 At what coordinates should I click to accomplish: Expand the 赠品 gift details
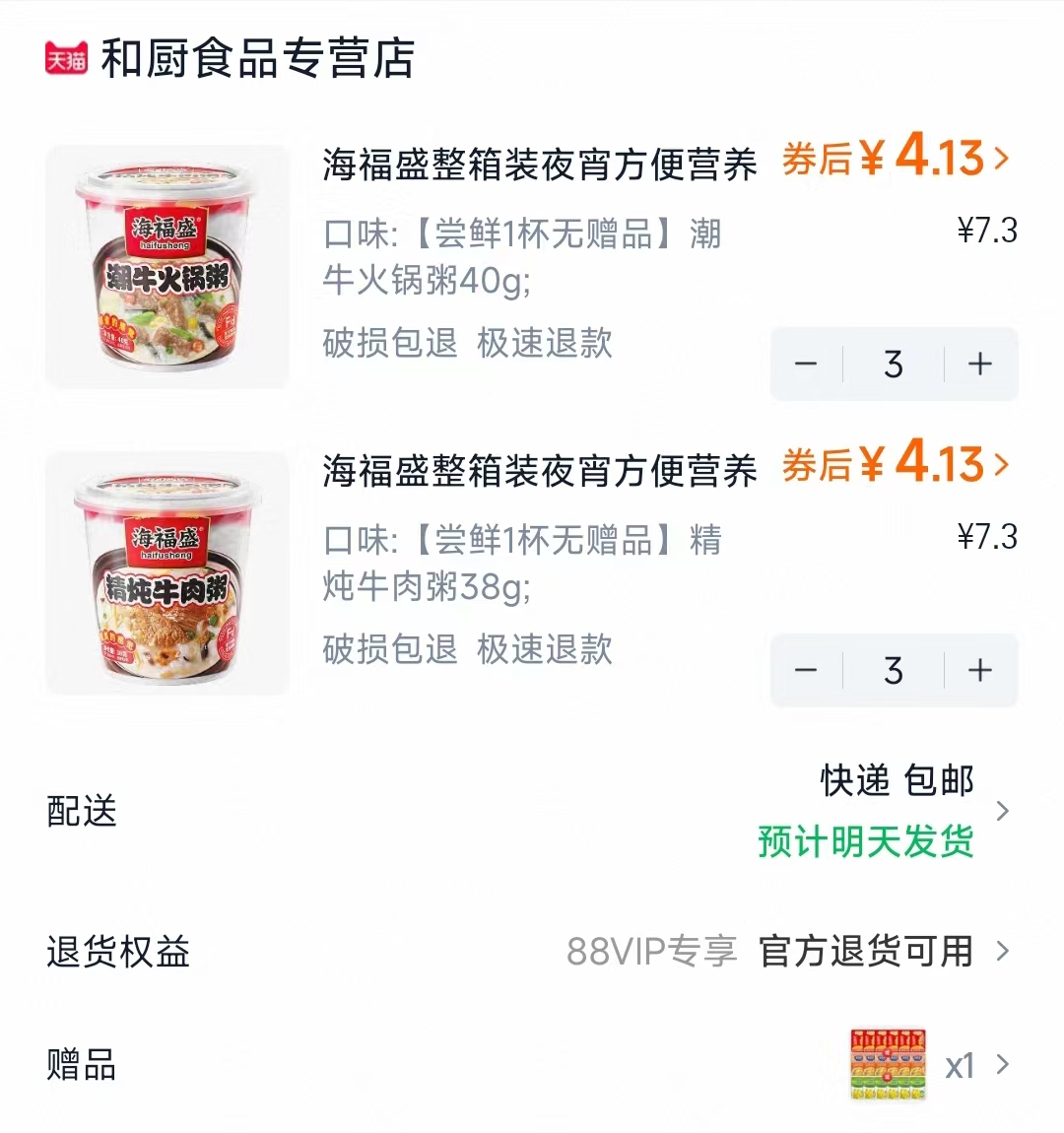point(1003,1065)
